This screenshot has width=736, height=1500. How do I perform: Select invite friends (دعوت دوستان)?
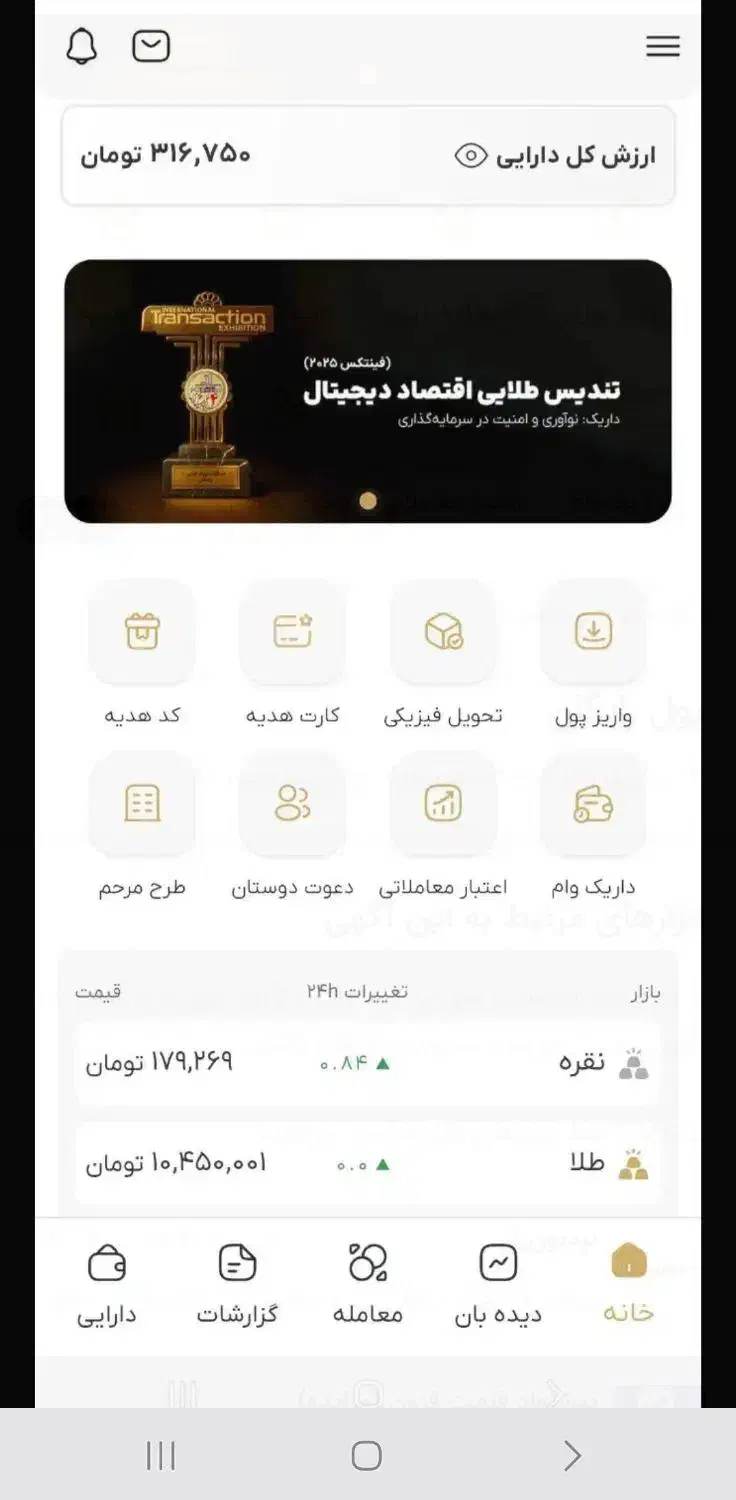tap(293, 805)
